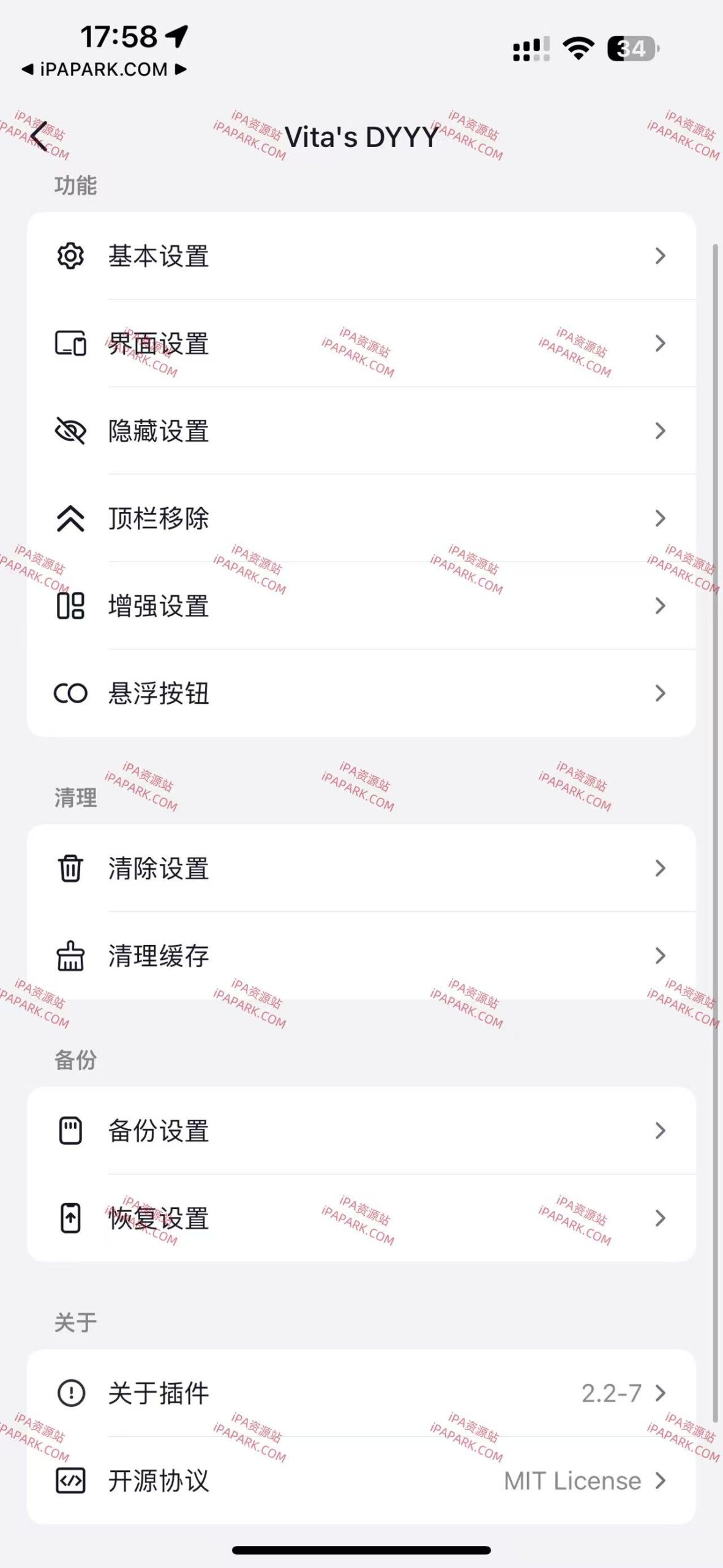This screenshot has width=723, height=1568.
Task: Open 顶栏移除 top bar removal
Action: [x=361, y=519]
